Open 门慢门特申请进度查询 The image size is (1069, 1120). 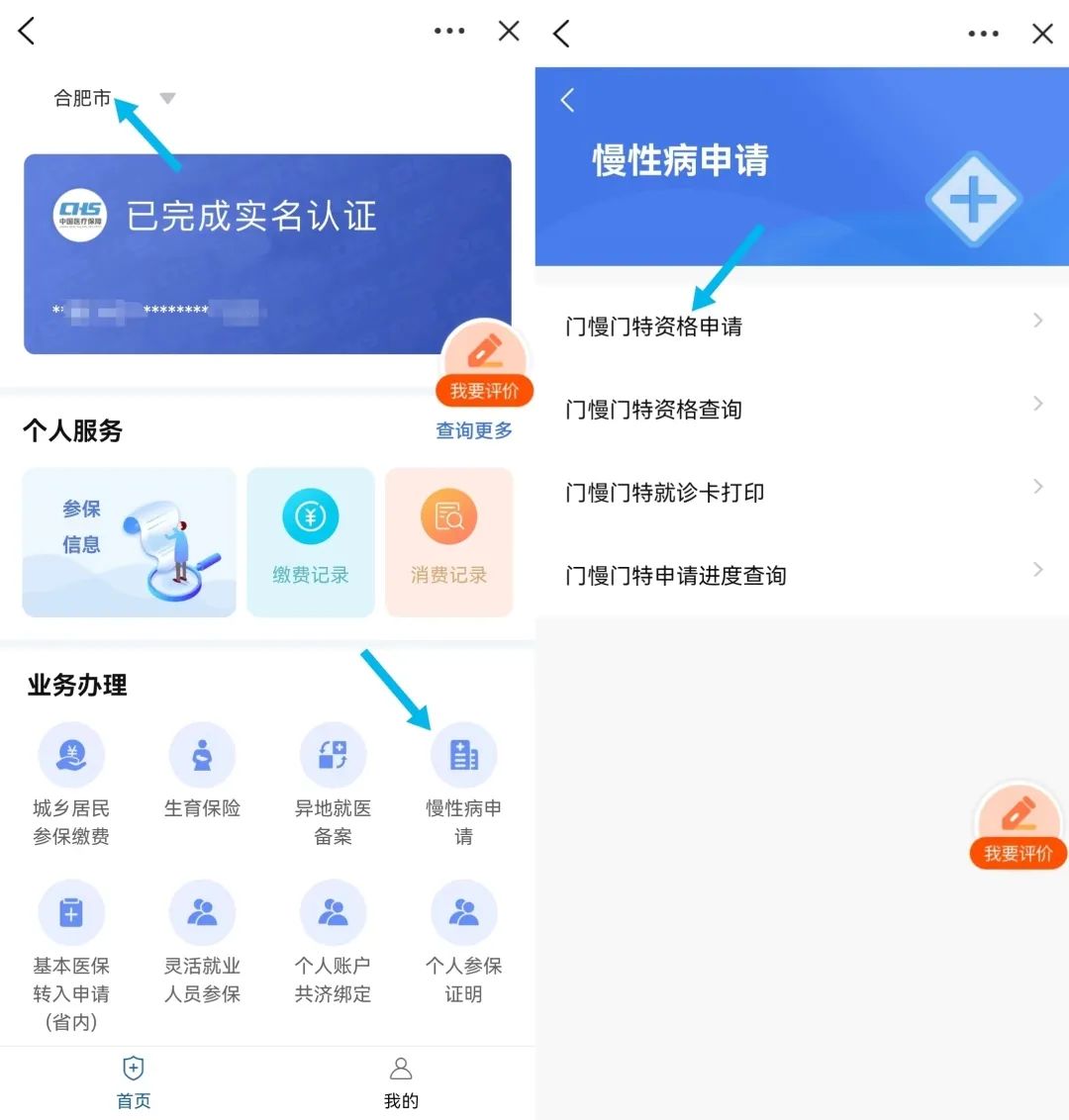pos(802,575)
